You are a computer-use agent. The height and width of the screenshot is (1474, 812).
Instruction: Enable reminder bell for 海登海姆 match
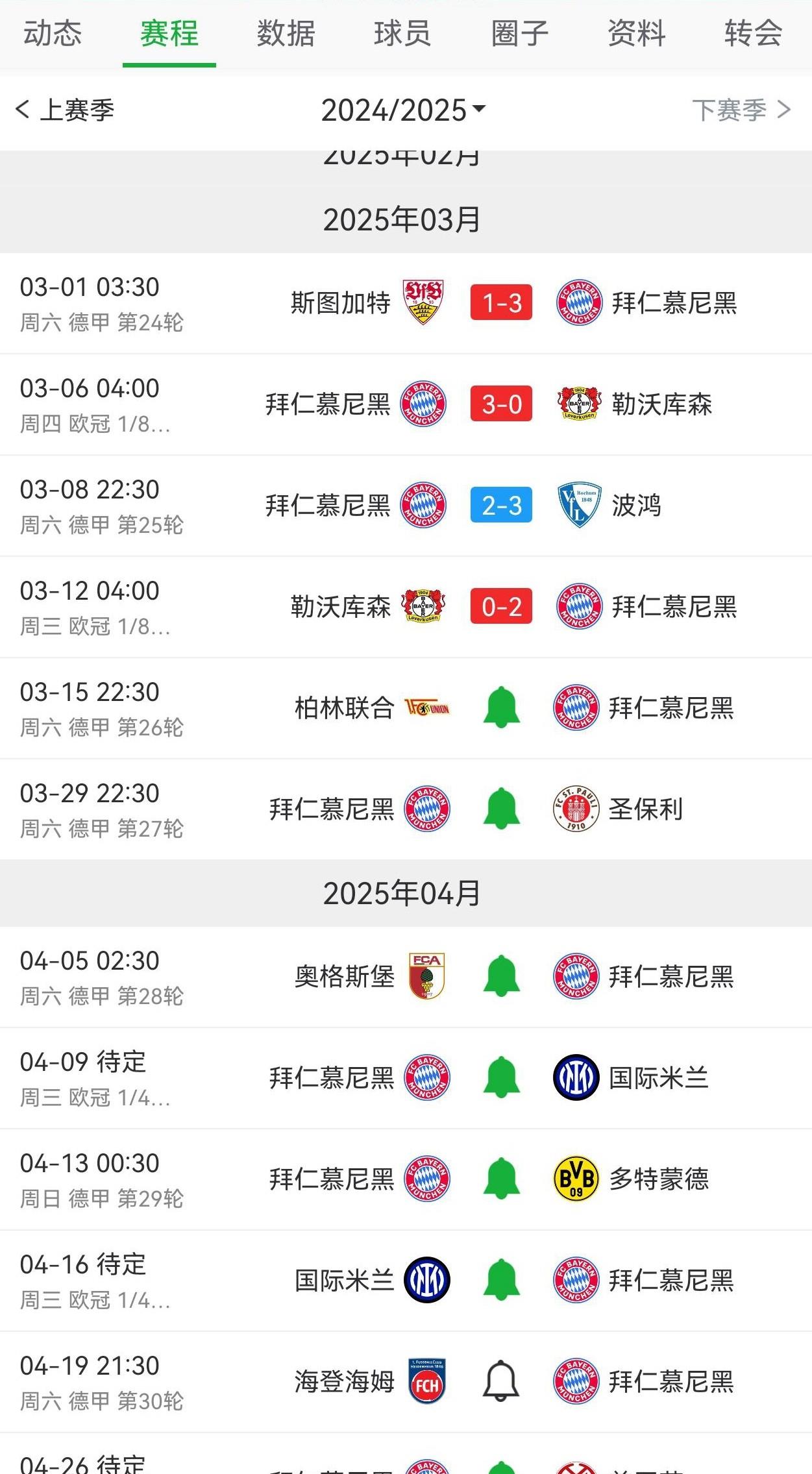[501, 1381]
